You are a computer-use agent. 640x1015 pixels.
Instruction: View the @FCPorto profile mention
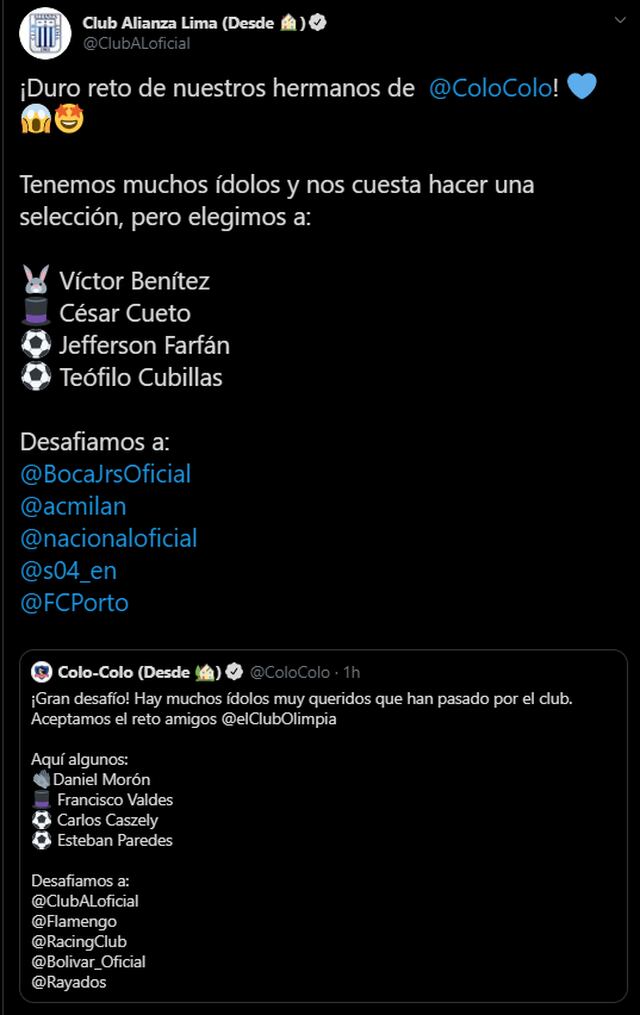pos(74,603)
